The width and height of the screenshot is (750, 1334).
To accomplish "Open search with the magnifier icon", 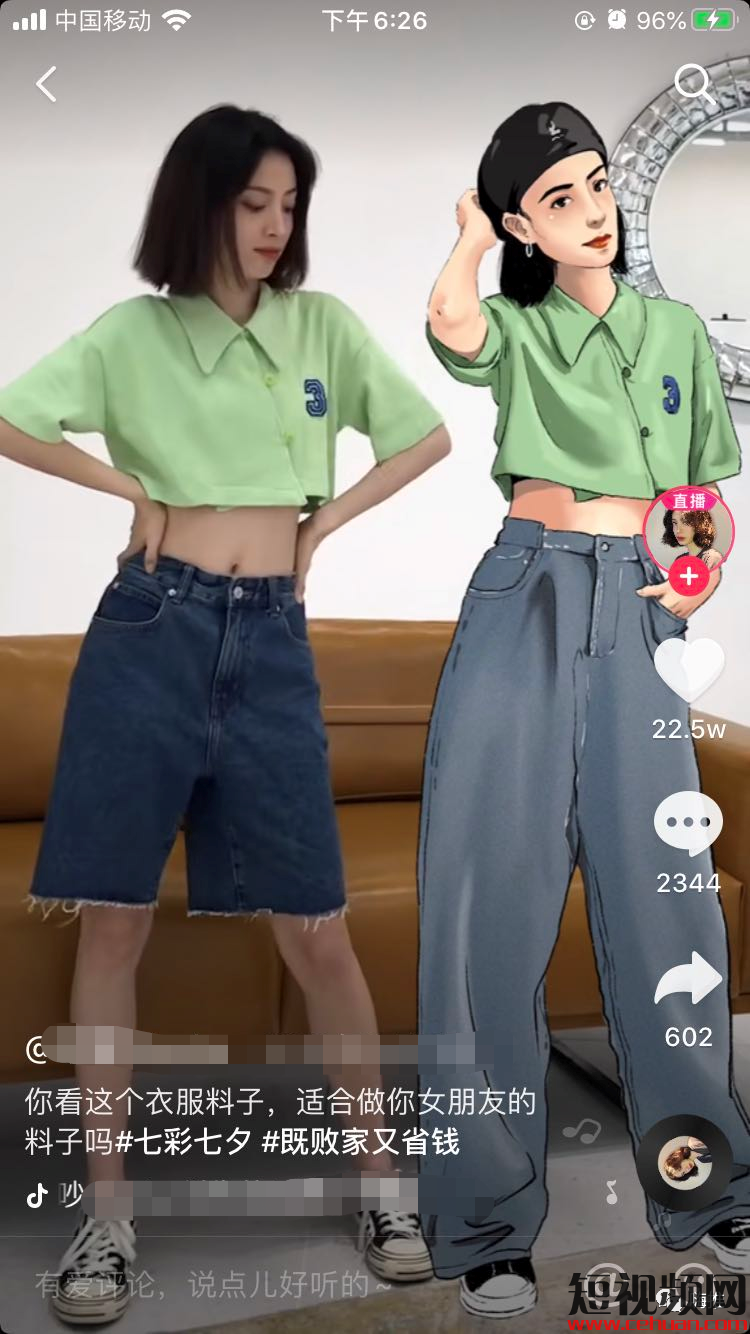I will click(x=695, y=85).
